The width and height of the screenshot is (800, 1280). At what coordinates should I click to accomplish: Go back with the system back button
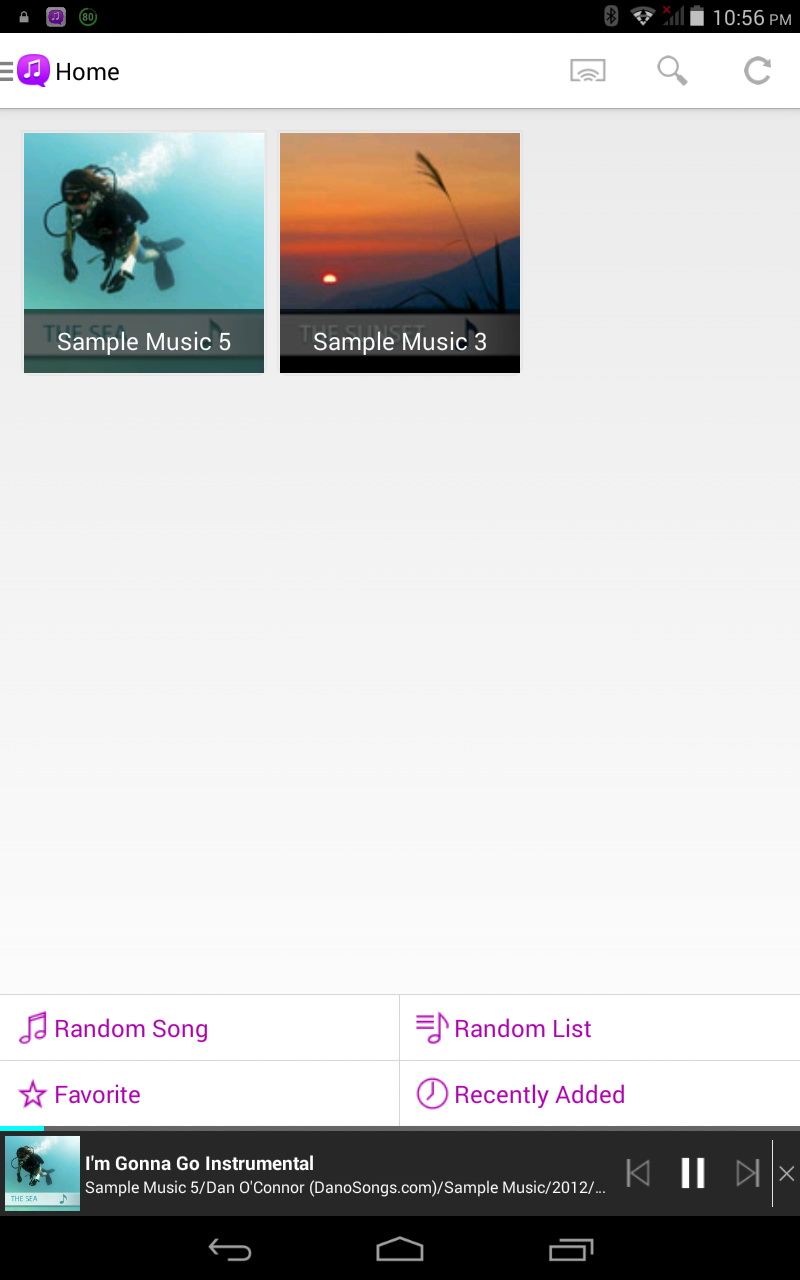tap(230, 1249)
